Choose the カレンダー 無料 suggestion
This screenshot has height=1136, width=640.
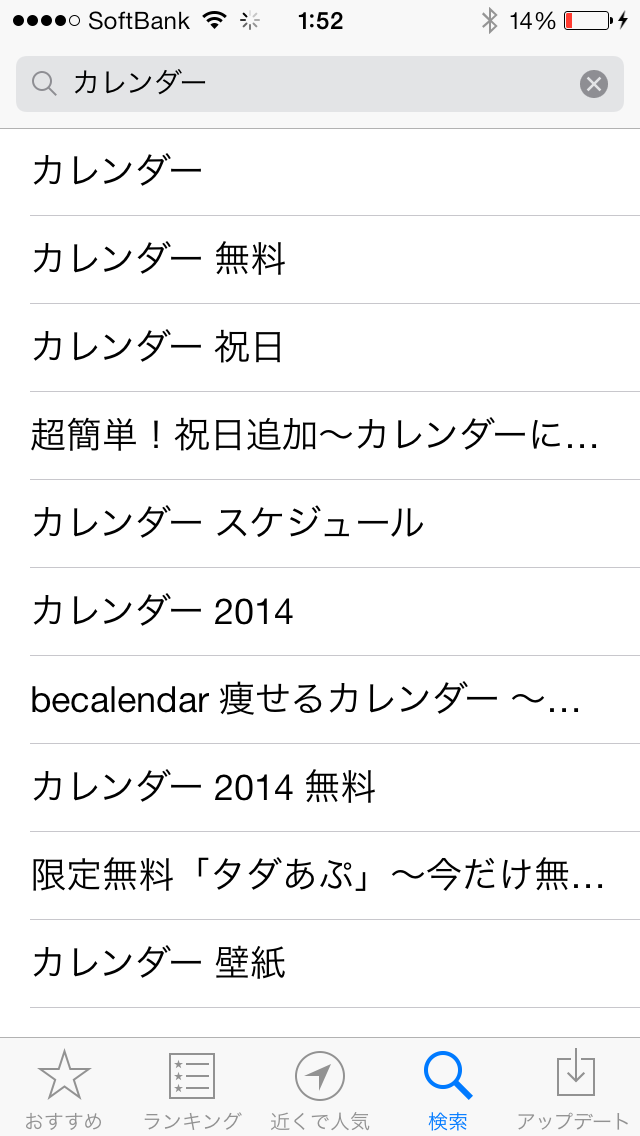[x=320, y=259]
